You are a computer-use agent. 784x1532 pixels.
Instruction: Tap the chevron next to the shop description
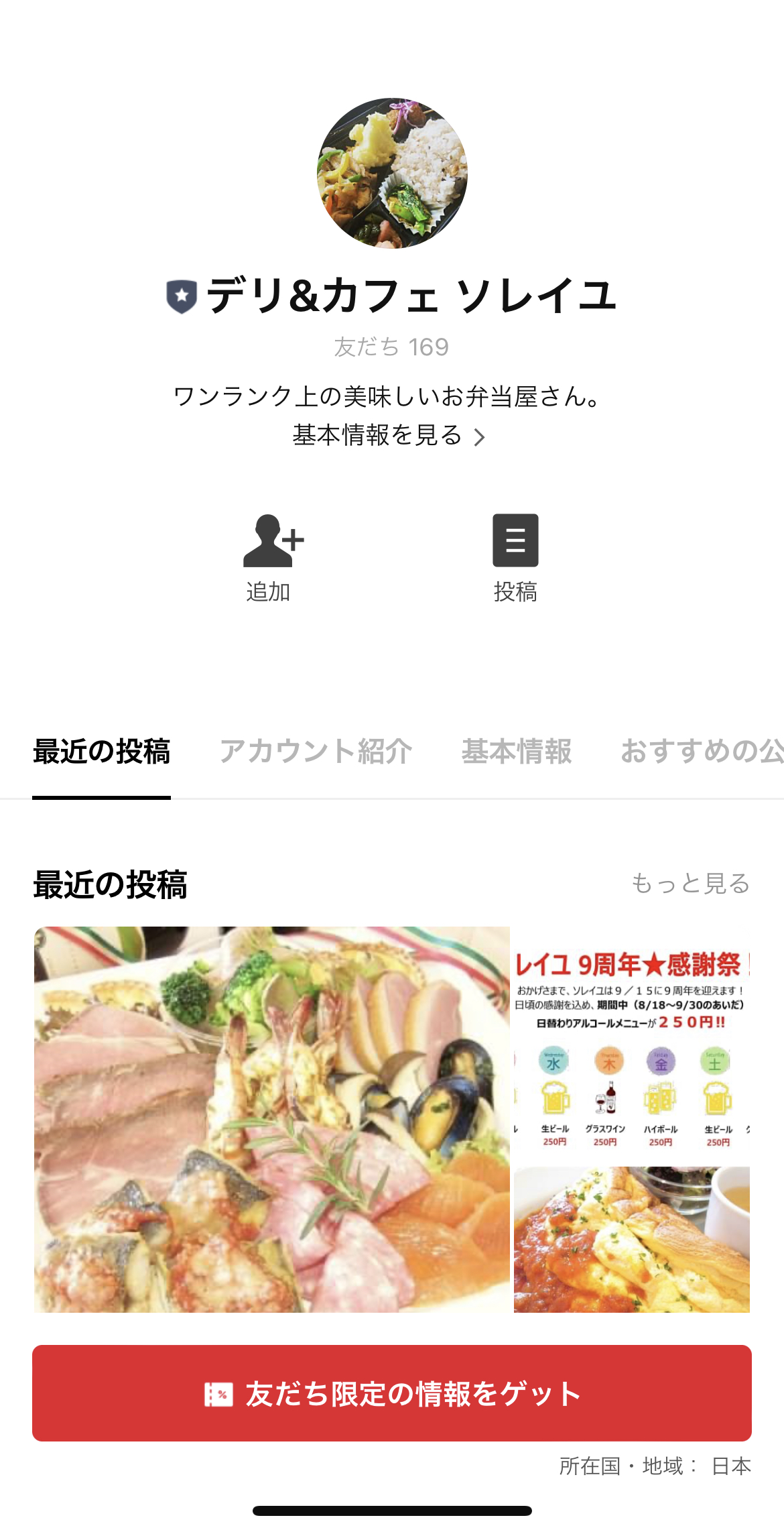(x=480, y=436)
